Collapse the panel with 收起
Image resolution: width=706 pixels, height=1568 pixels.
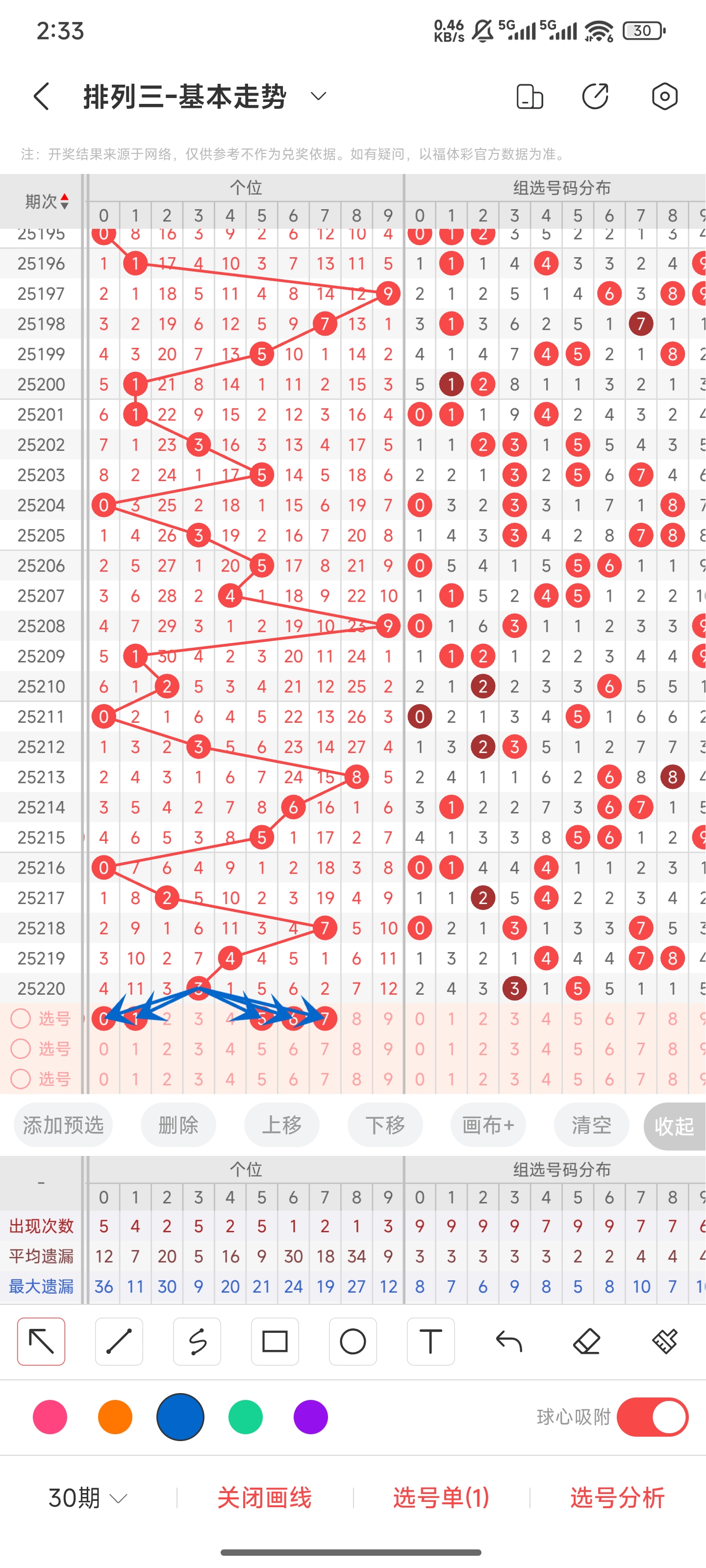click(x=674, y=1126)
